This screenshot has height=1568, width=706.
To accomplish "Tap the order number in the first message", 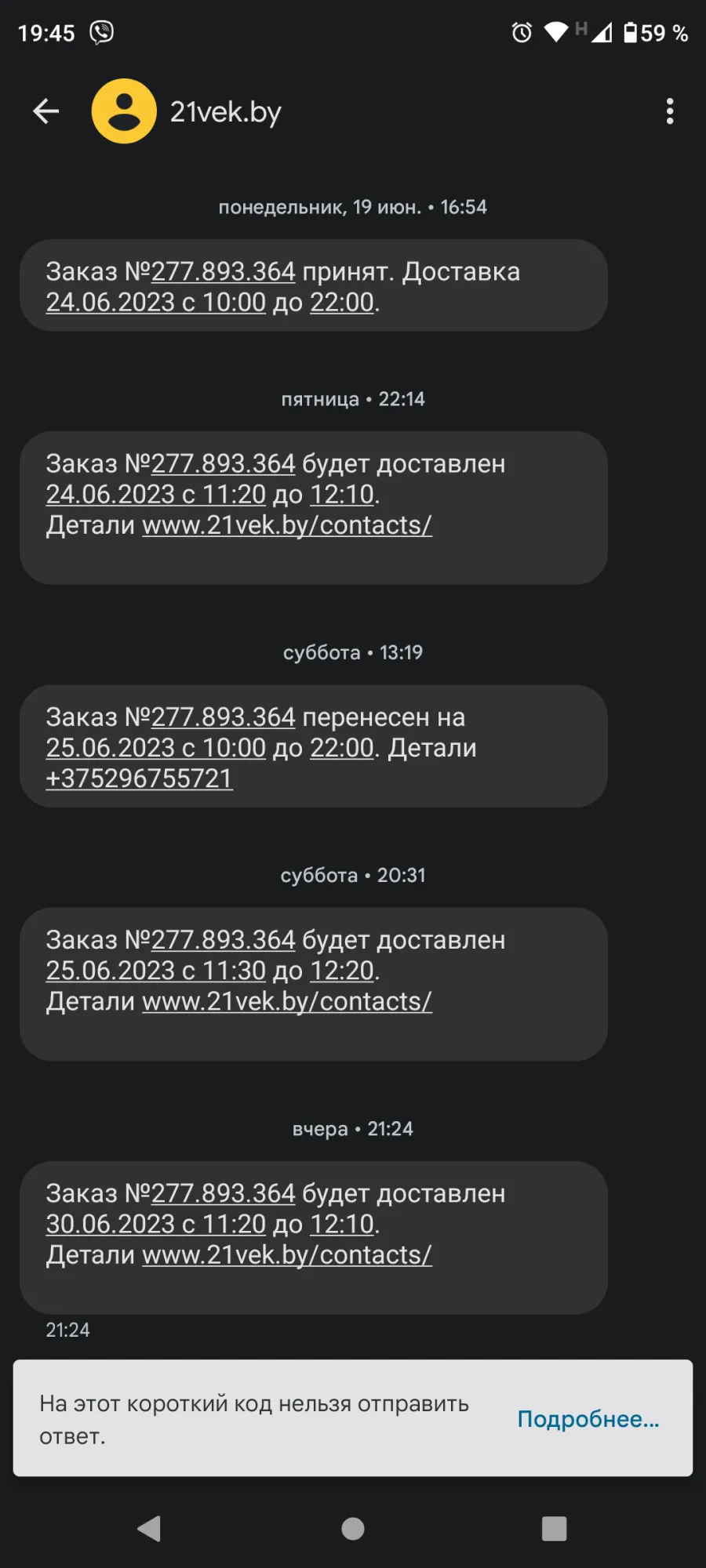I will 224,272.
